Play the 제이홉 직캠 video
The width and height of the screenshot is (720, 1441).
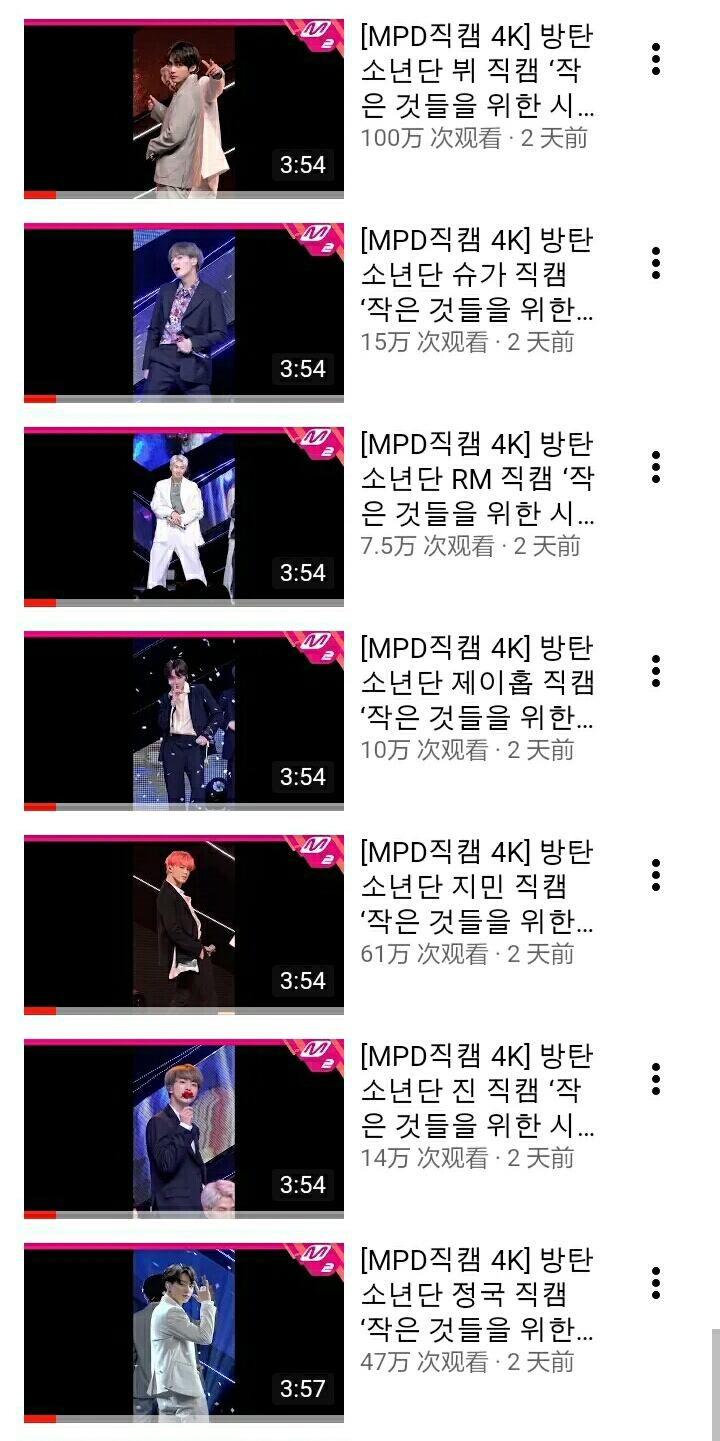coord(184,720)
